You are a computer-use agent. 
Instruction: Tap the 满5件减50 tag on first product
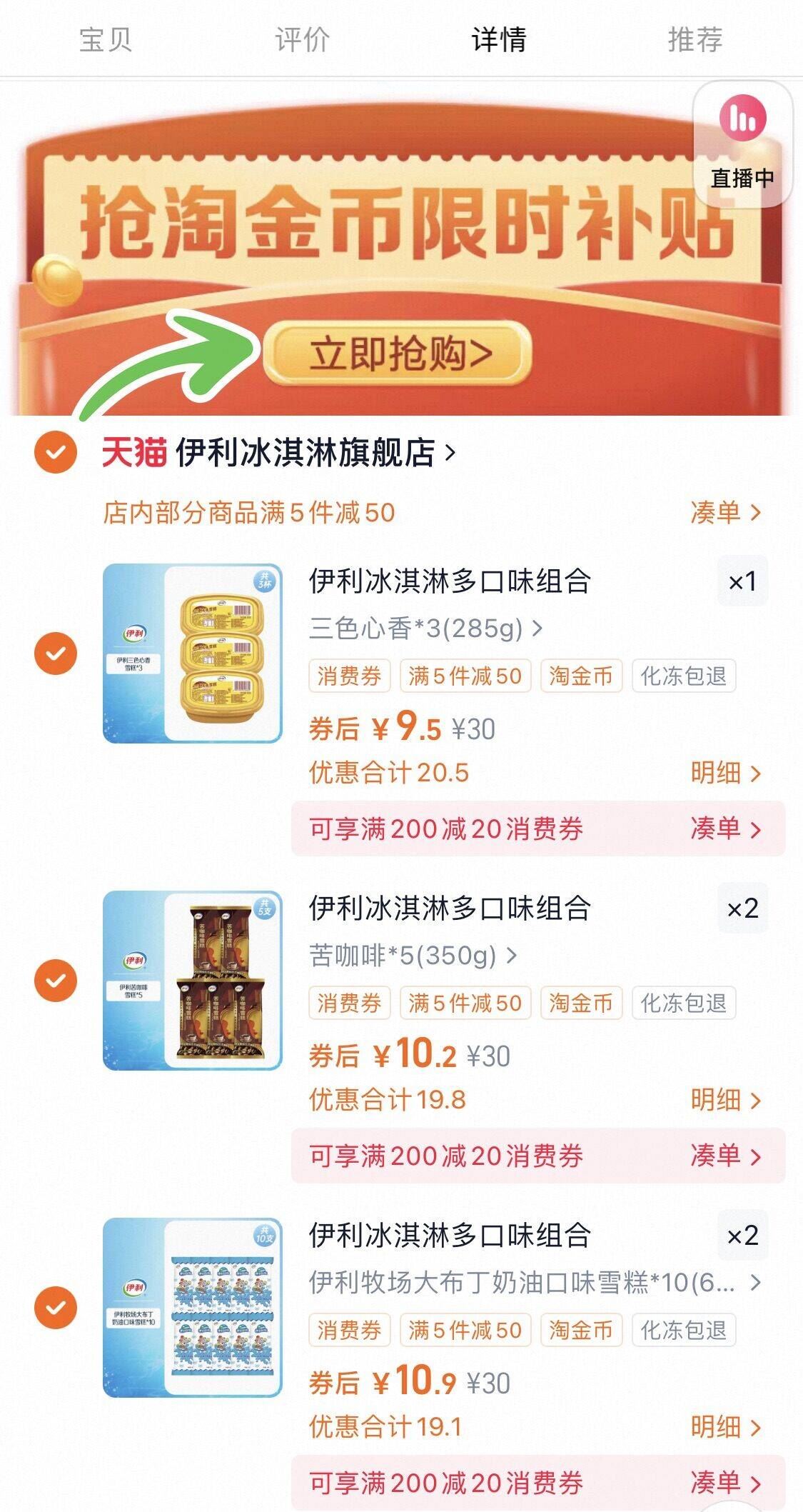click(x=465, y=675)
